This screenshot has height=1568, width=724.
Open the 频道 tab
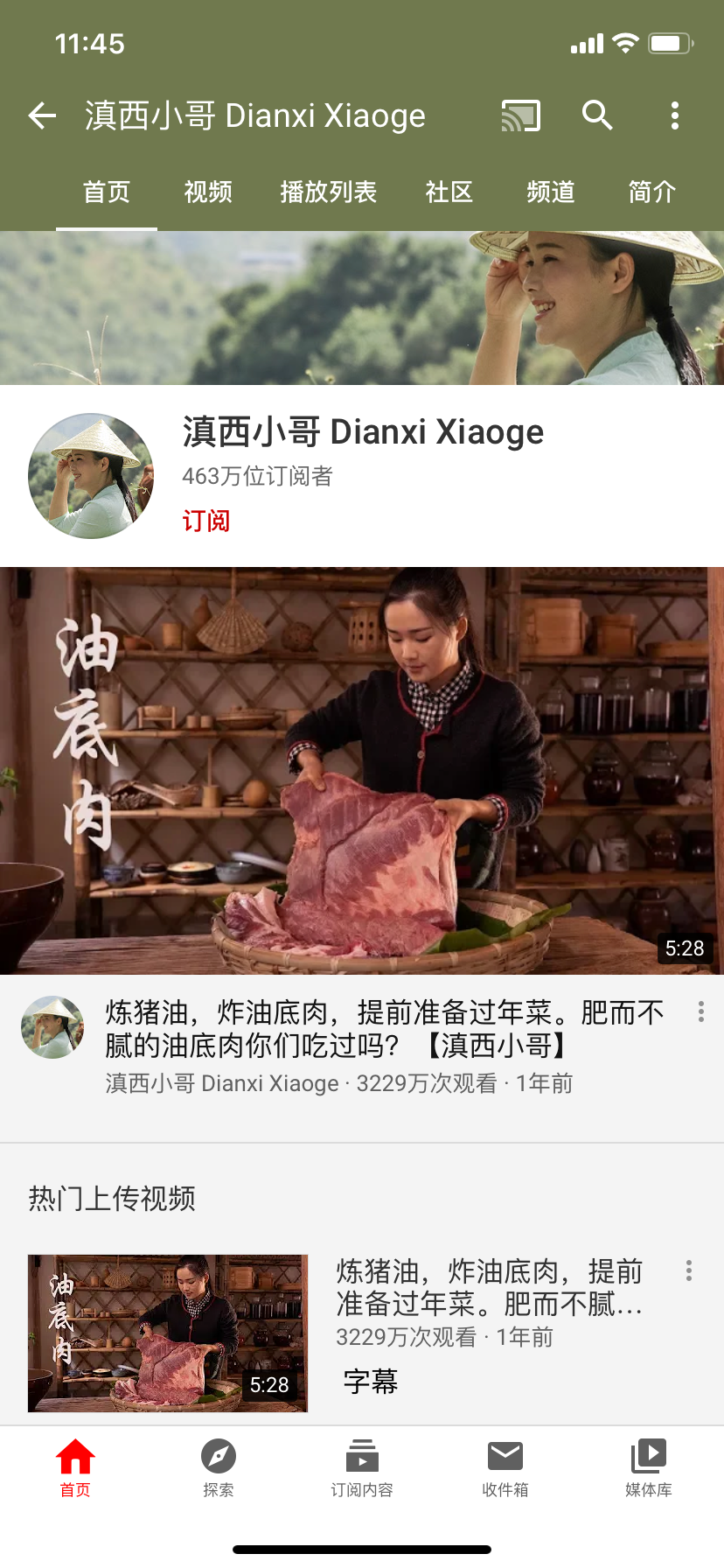point(550,192)
